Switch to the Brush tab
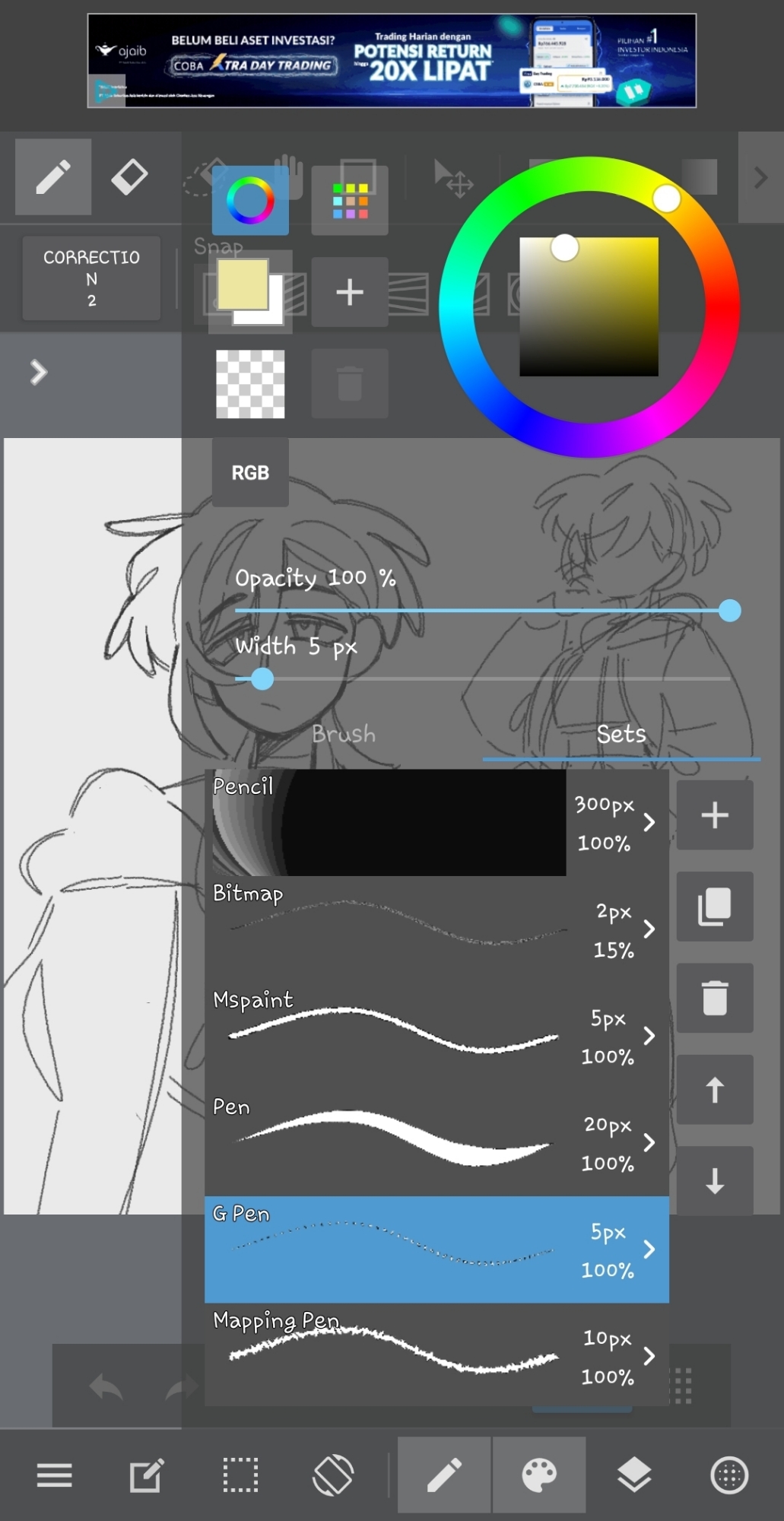Viewport: 784px width, 1521px height. [344, 734]
